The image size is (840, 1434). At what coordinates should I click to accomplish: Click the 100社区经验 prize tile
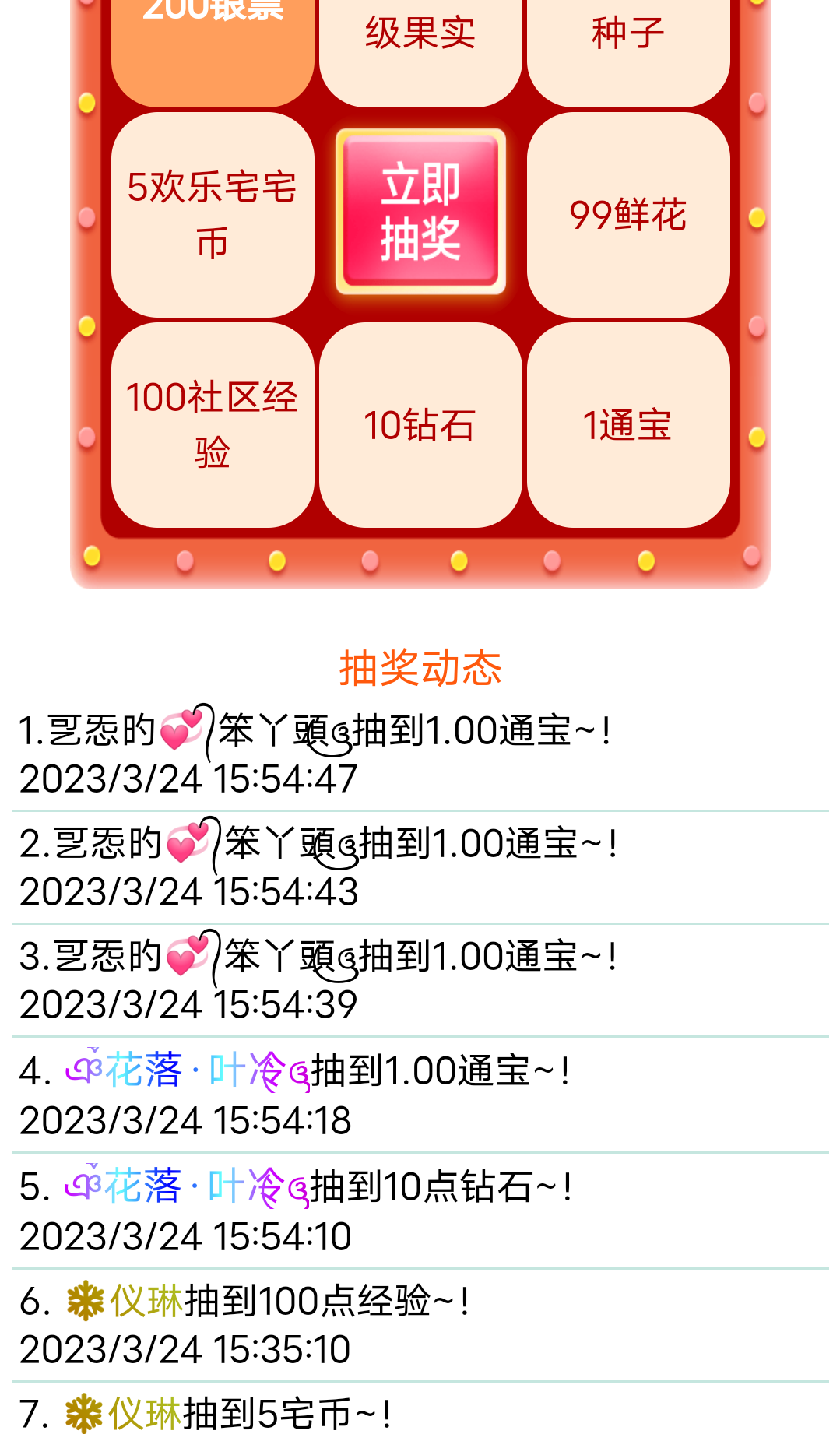coord(212,425)
